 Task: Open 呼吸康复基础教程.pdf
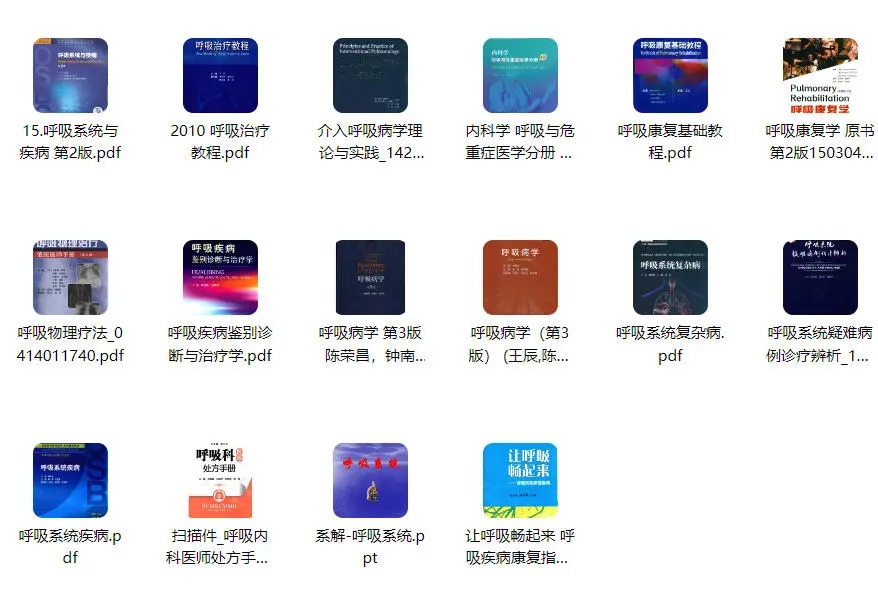[670, 75]
